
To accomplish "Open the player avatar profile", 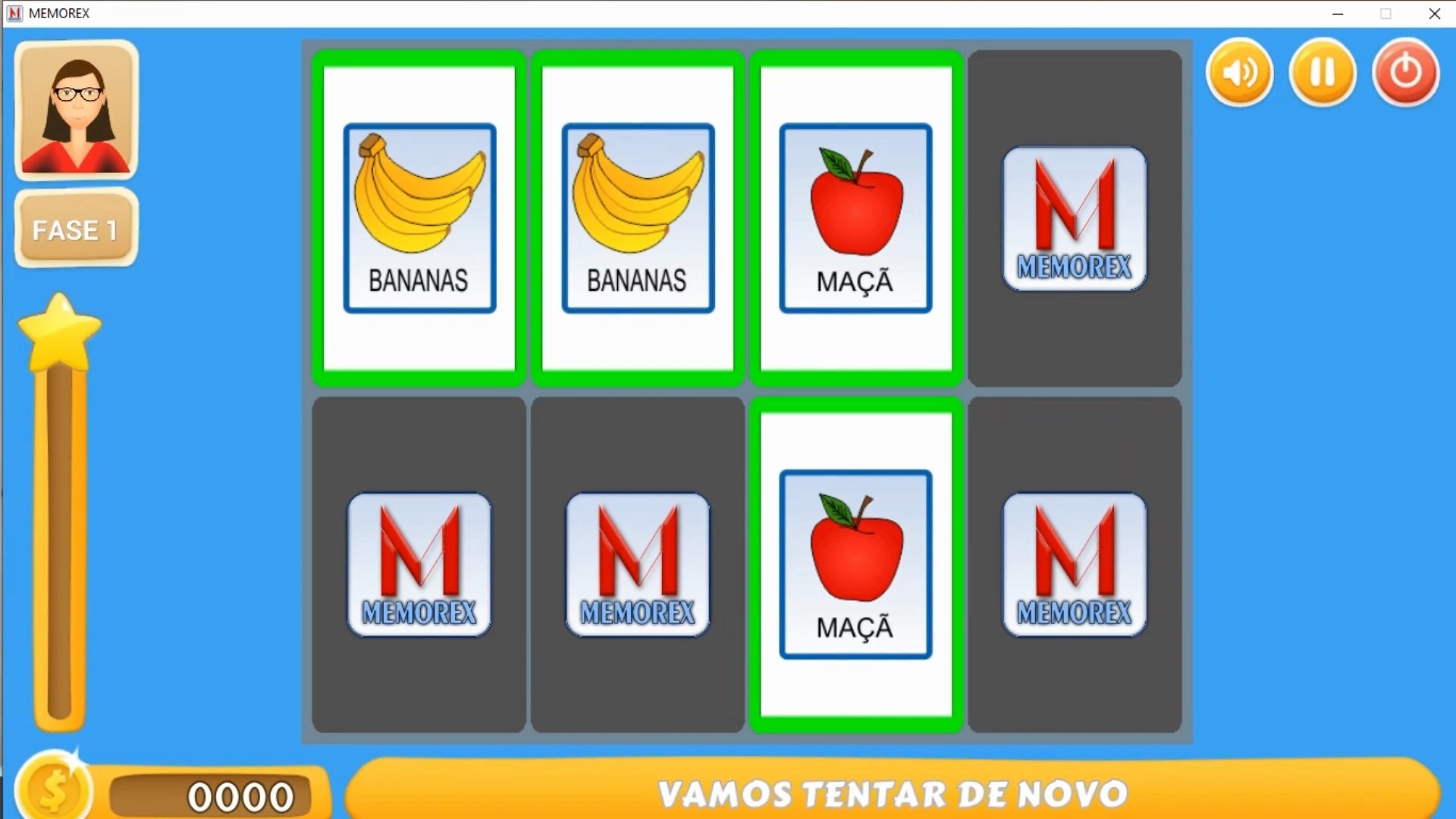I will click(76, 110).
